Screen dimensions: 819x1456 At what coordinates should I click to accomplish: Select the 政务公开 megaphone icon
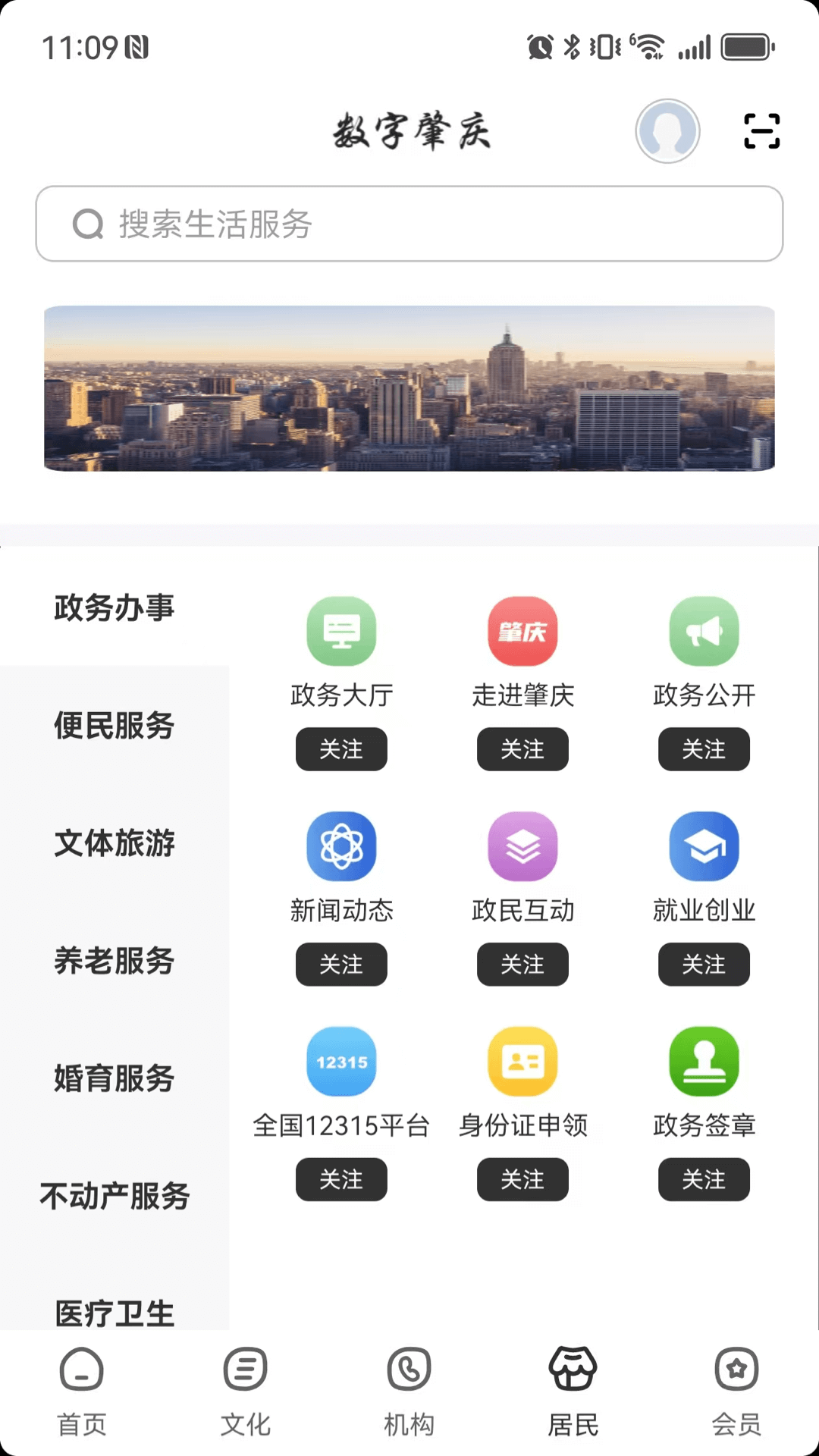click(x=704, y=631)
